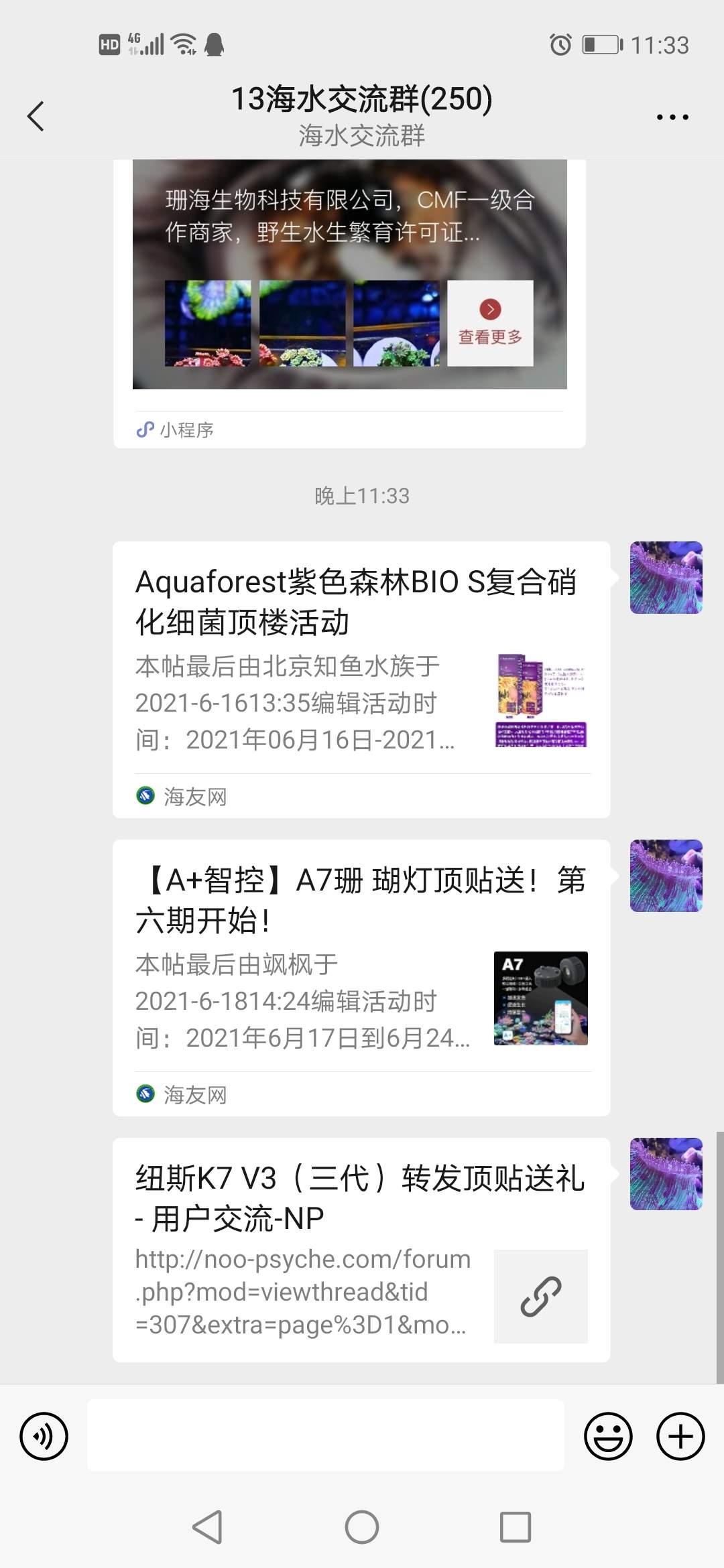Tap the system home button
This screenshot has width=724, height=1568.
362,1527
